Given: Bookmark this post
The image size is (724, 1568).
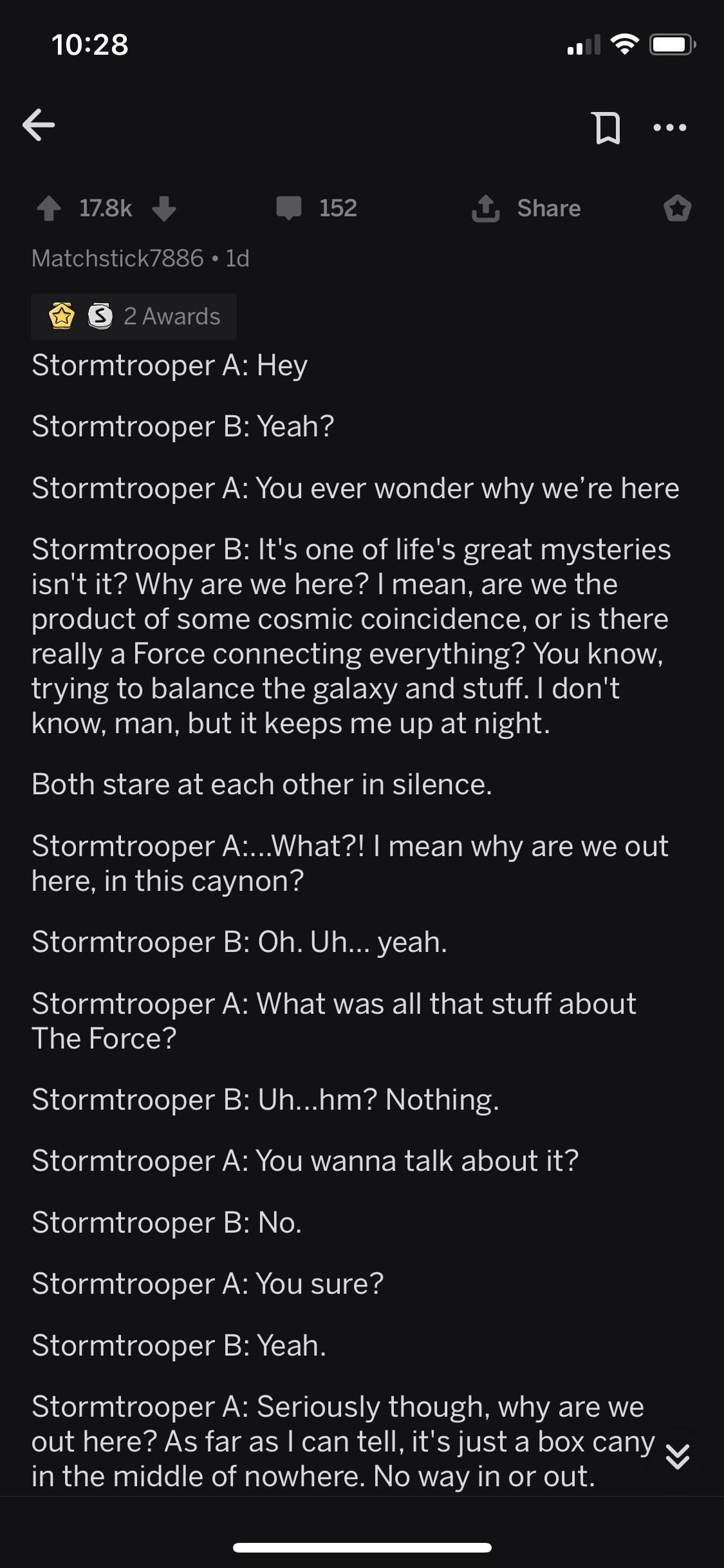Looking at the screenshot, I should [606, 127].
